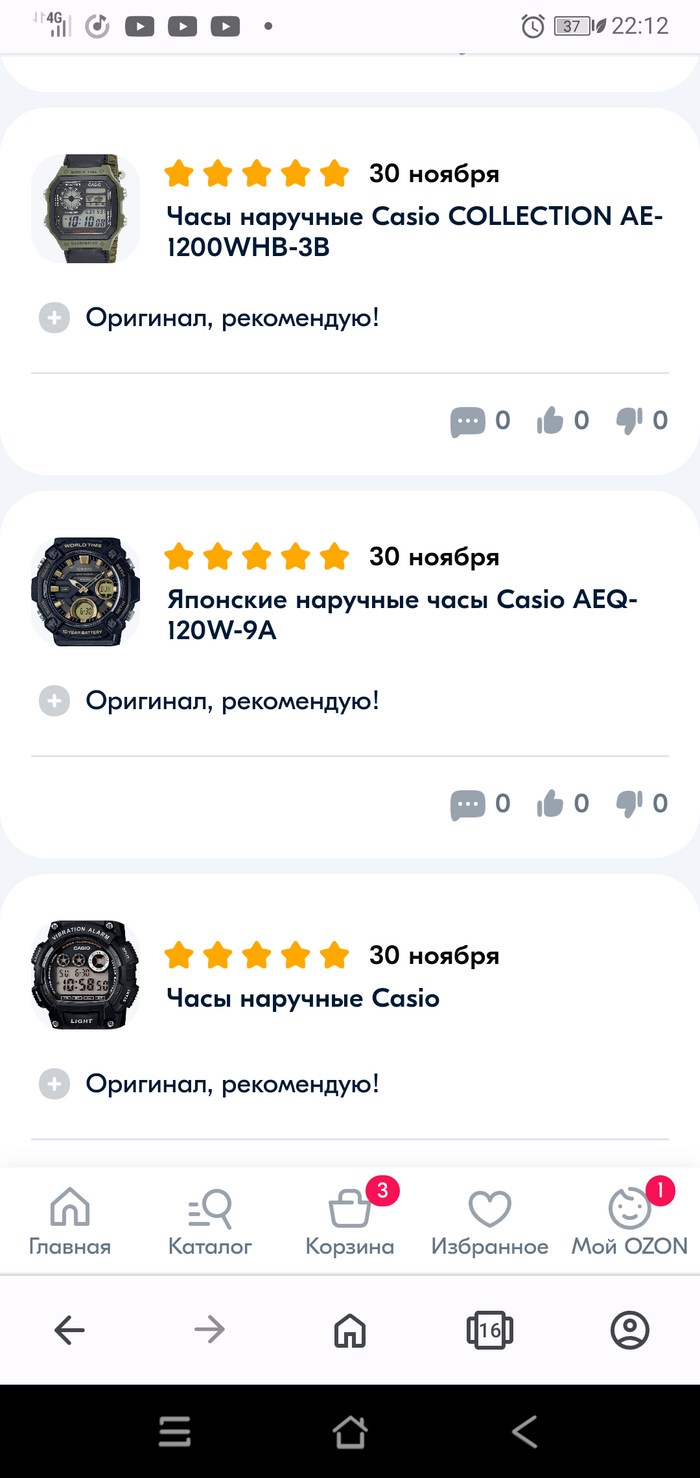Open the browser home page button

point(350,1330)
